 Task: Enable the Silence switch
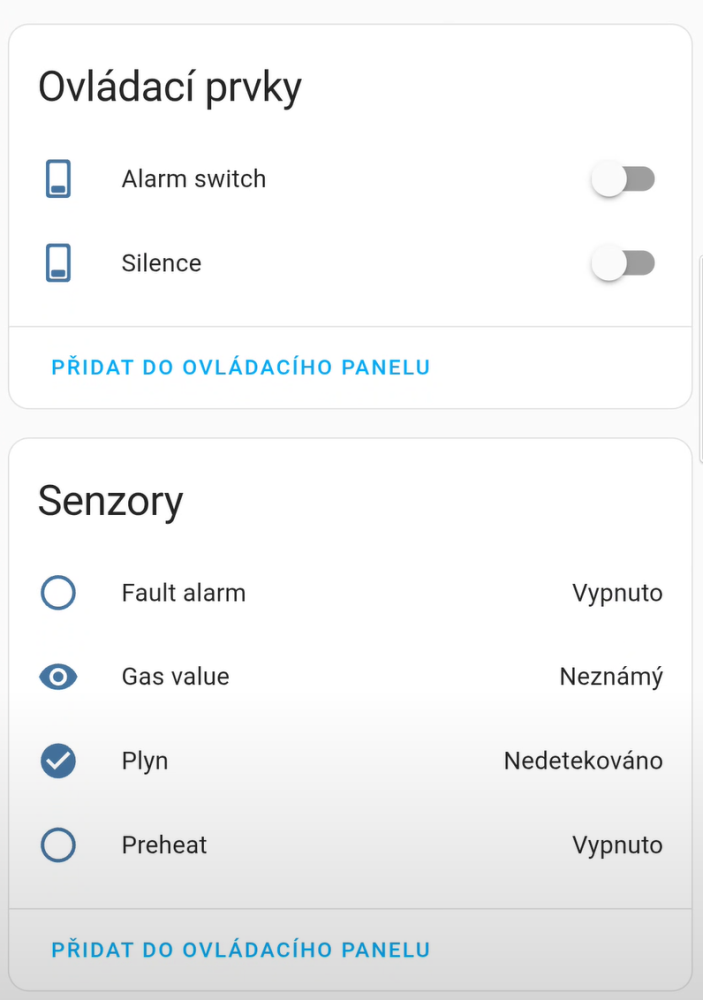point(622,264)
